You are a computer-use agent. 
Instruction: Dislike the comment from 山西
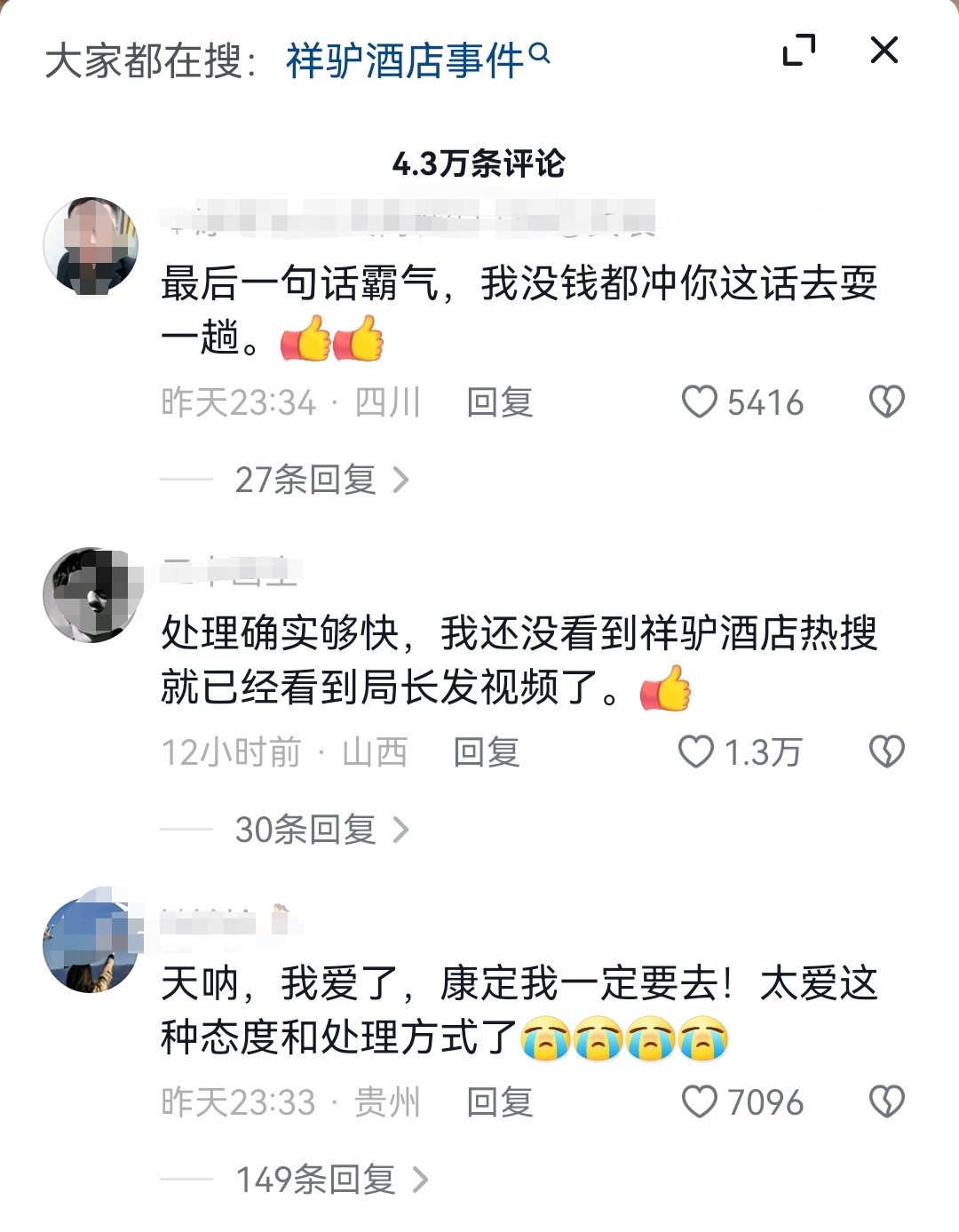(x=886, y=752)
